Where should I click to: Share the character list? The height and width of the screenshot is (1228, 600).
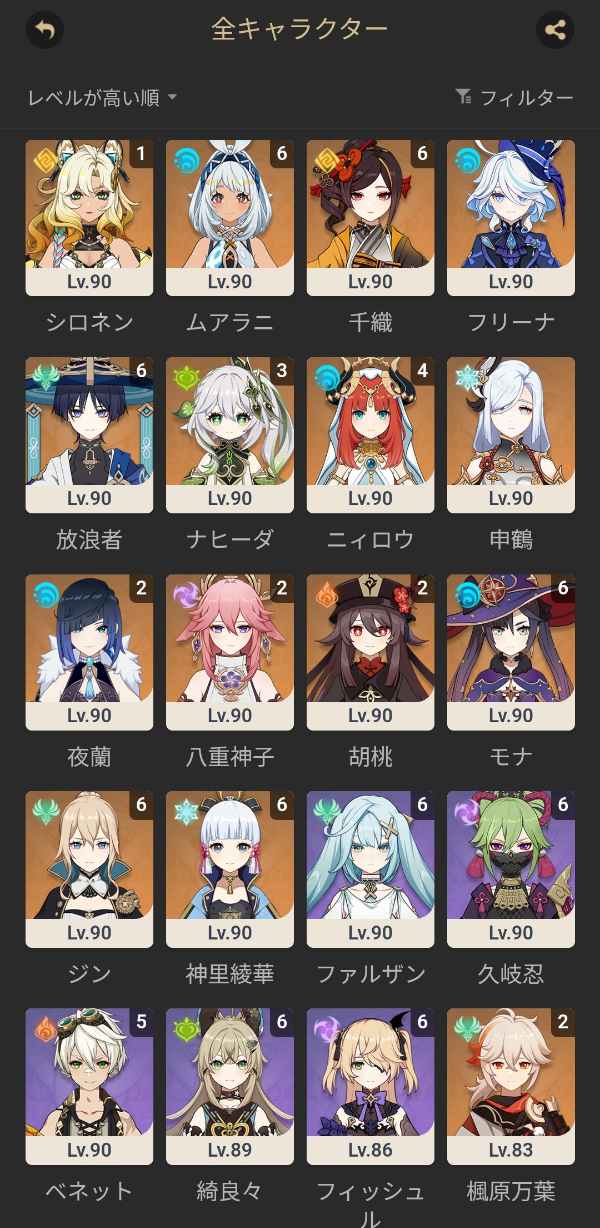(x=555, y=30)
